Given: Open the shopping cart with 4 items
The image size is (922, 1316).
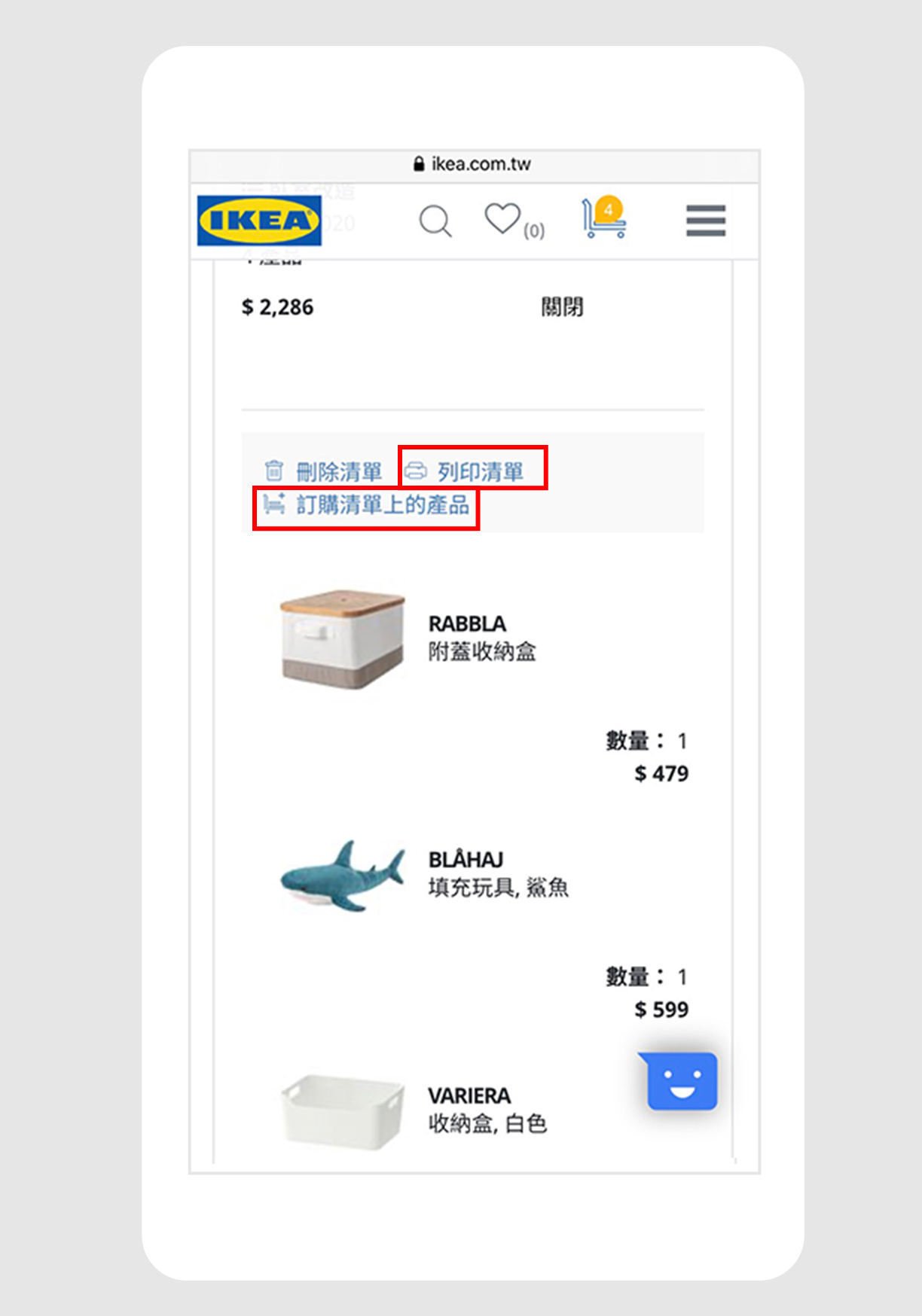Looking at the screenshot, I should tap(603, 218).
